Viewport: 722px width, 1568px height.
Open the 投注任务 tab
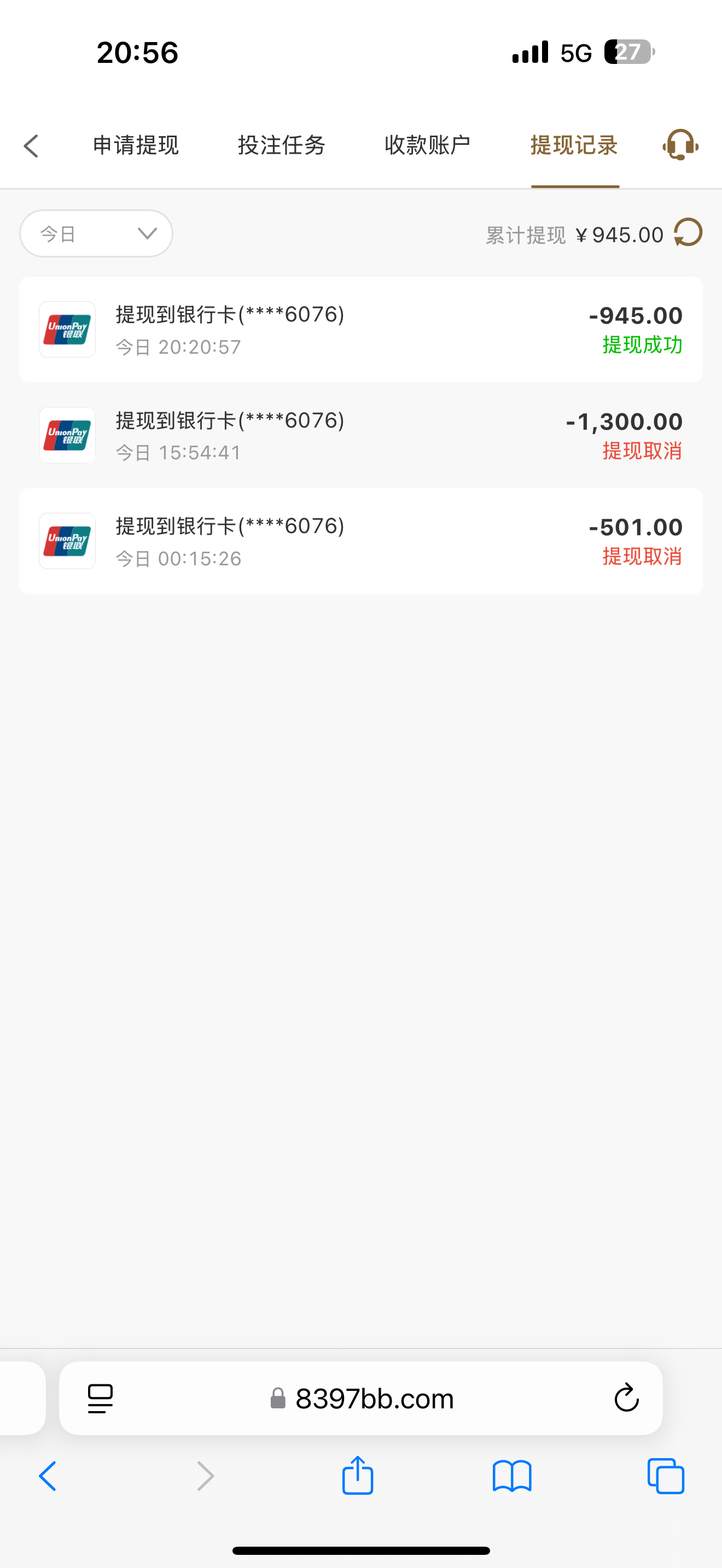(281, 145)
